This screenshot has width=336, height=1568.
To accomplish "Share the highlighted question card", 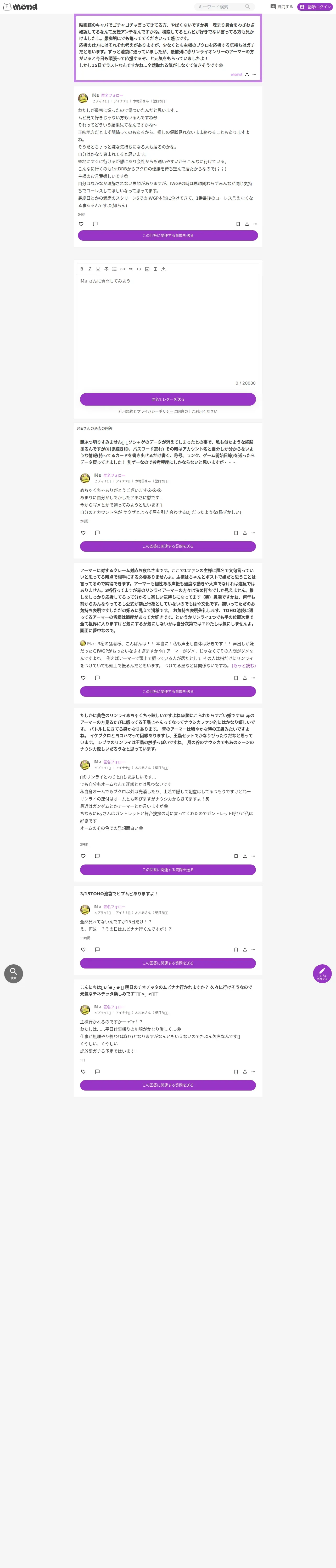I will coord(247,74).
